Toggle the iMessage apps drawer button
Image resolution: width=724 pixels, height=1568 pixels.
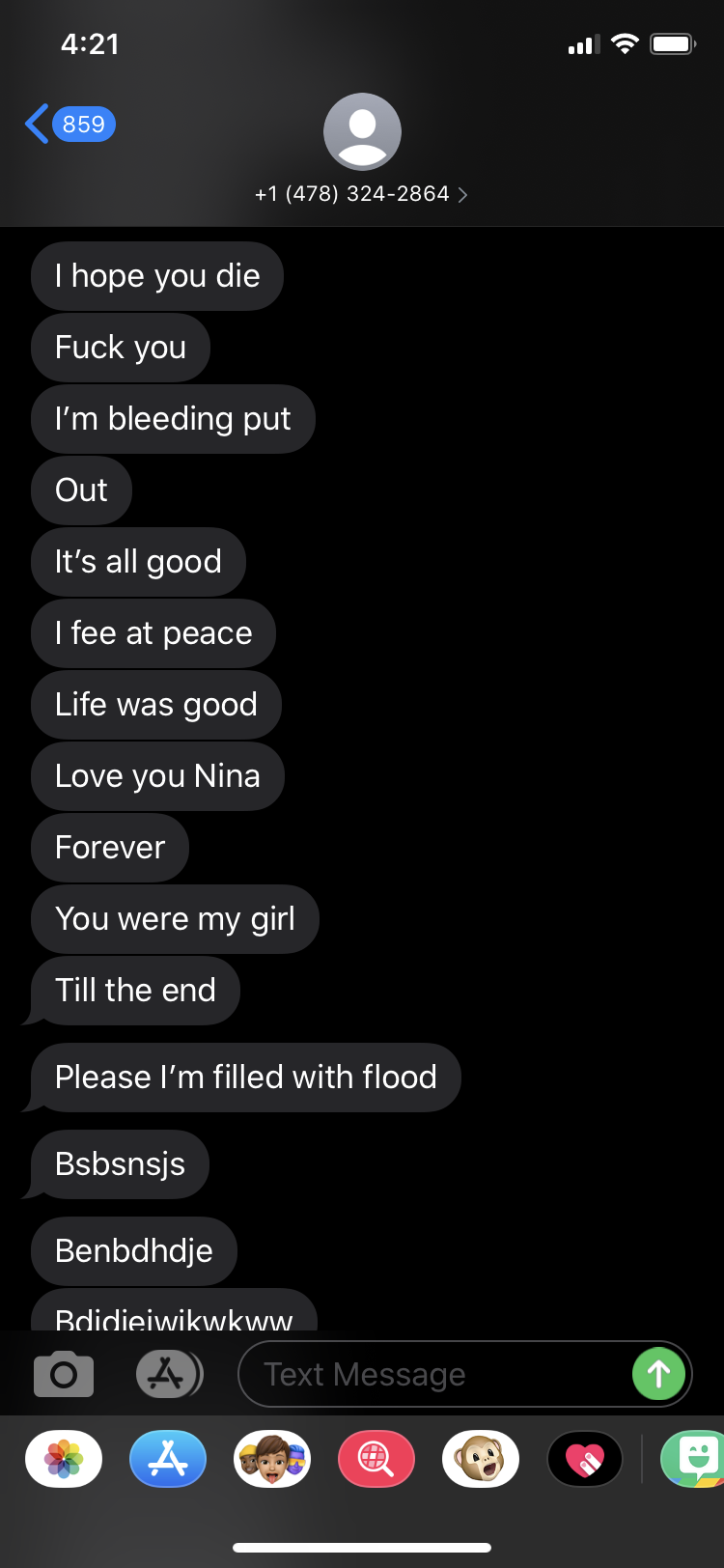169,1374
